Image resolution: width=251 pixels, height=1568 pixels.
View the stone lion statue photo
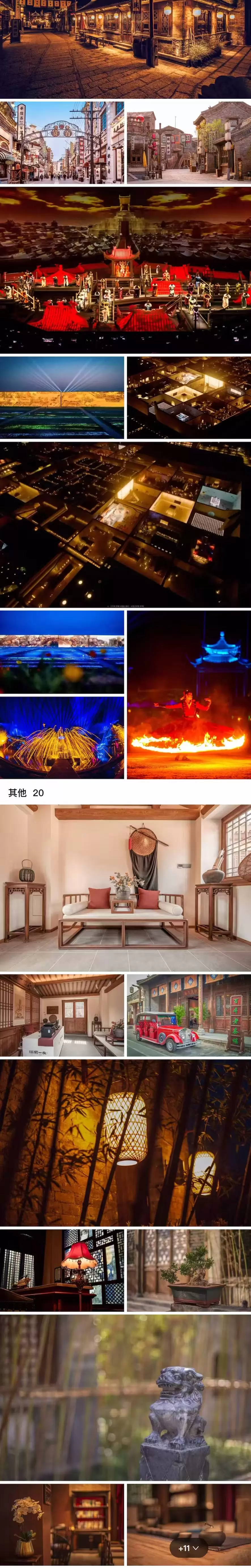coord(125,1397)
